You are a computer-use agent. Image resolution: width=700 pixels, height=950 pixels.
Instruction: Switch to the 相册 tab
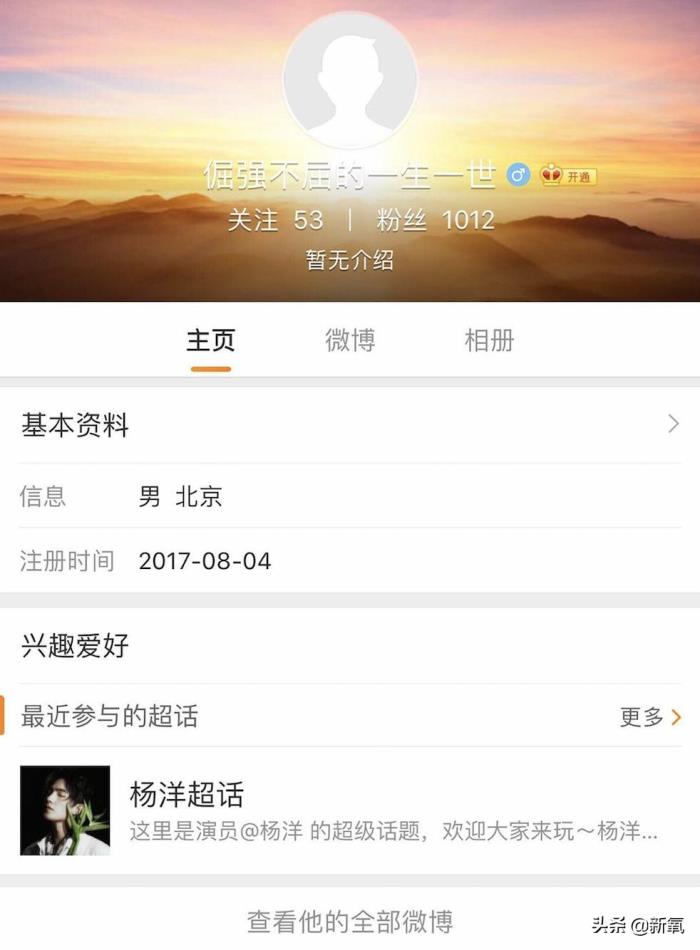pyautogui.click(x=489, y=340)
